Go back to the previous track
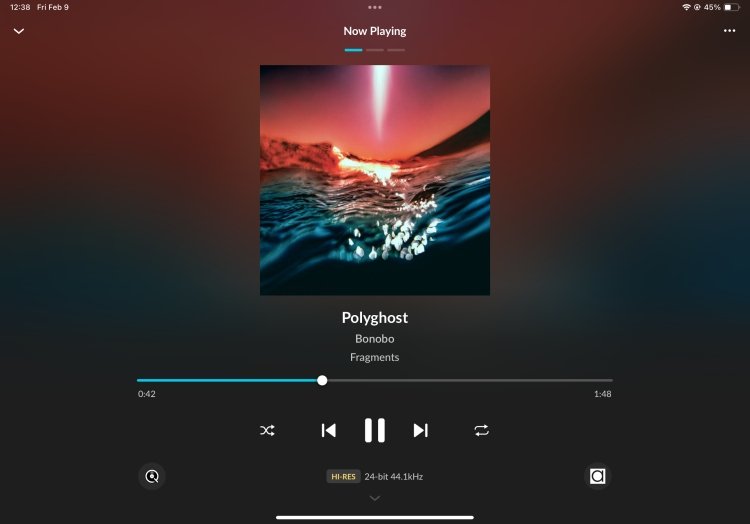This screenshot has height=524, width=750. (328, 430)
